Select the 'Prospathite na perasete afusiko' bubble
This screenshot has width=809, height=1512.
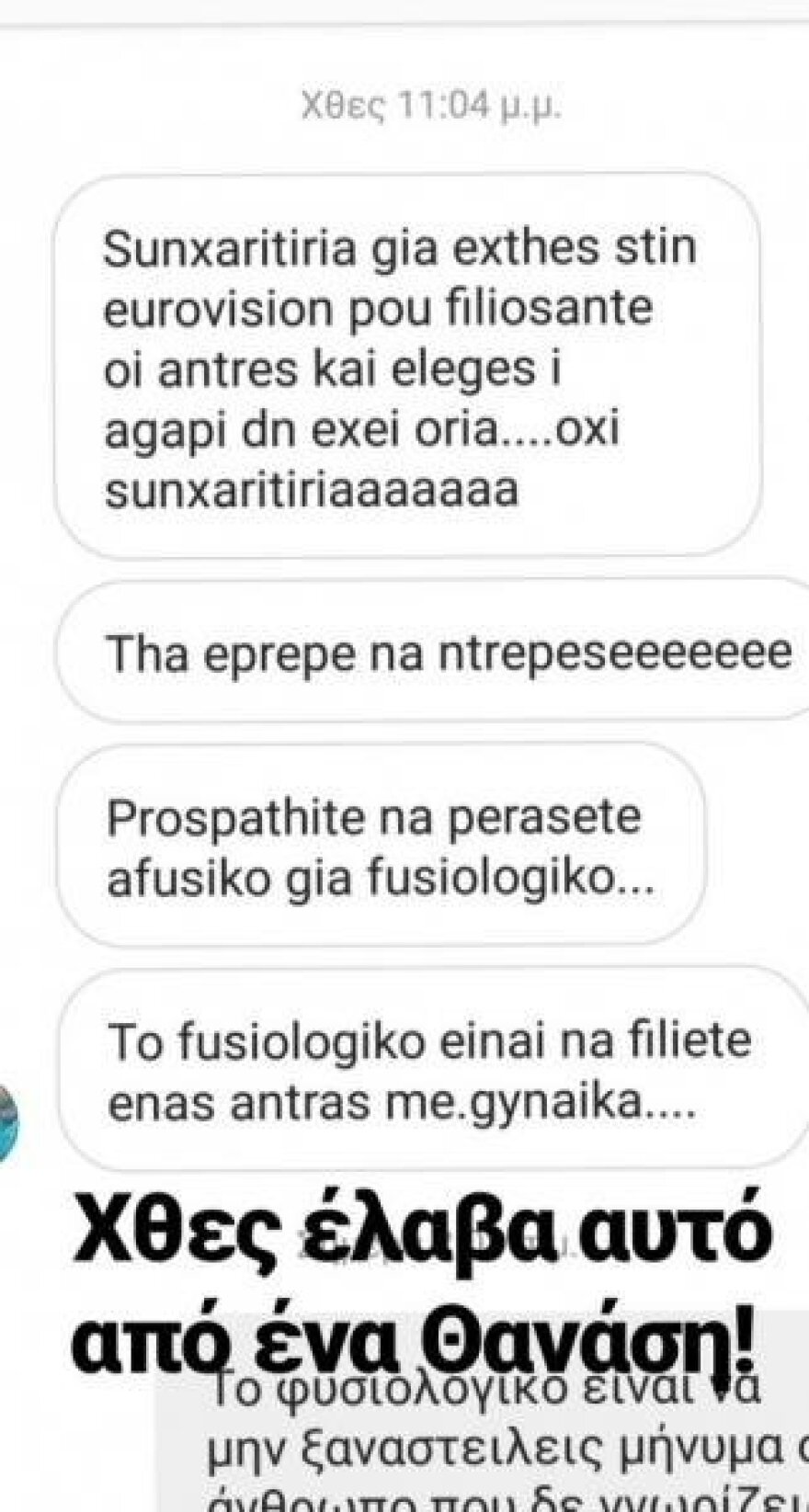click(x=386, y=850)
